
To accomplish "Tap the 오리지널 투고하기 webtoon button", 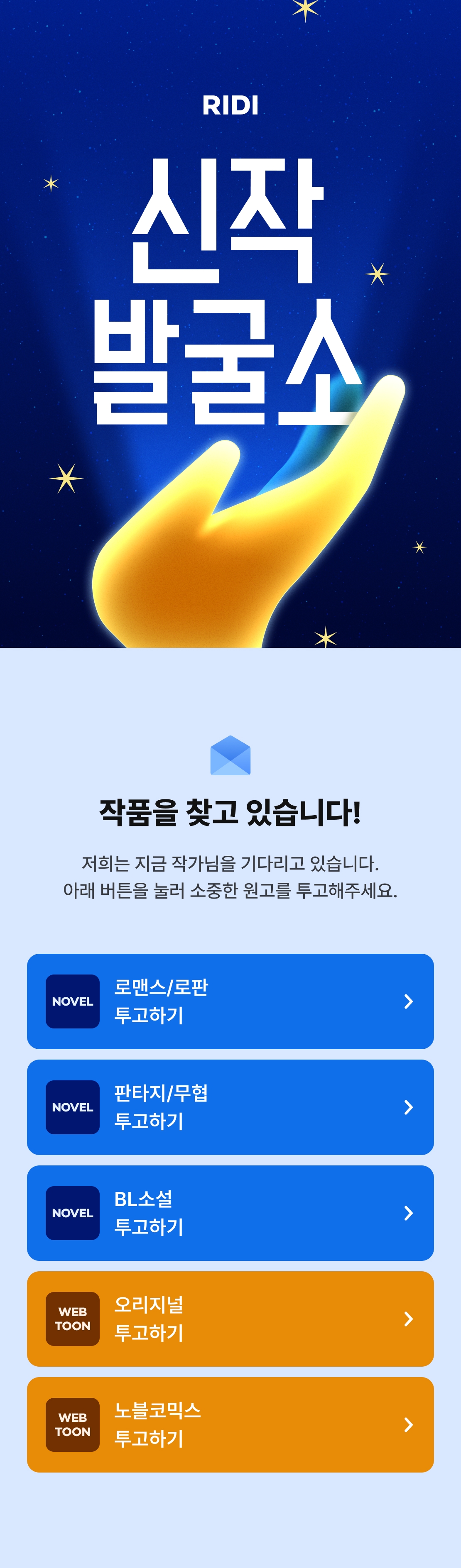I will click(230, 1319).
